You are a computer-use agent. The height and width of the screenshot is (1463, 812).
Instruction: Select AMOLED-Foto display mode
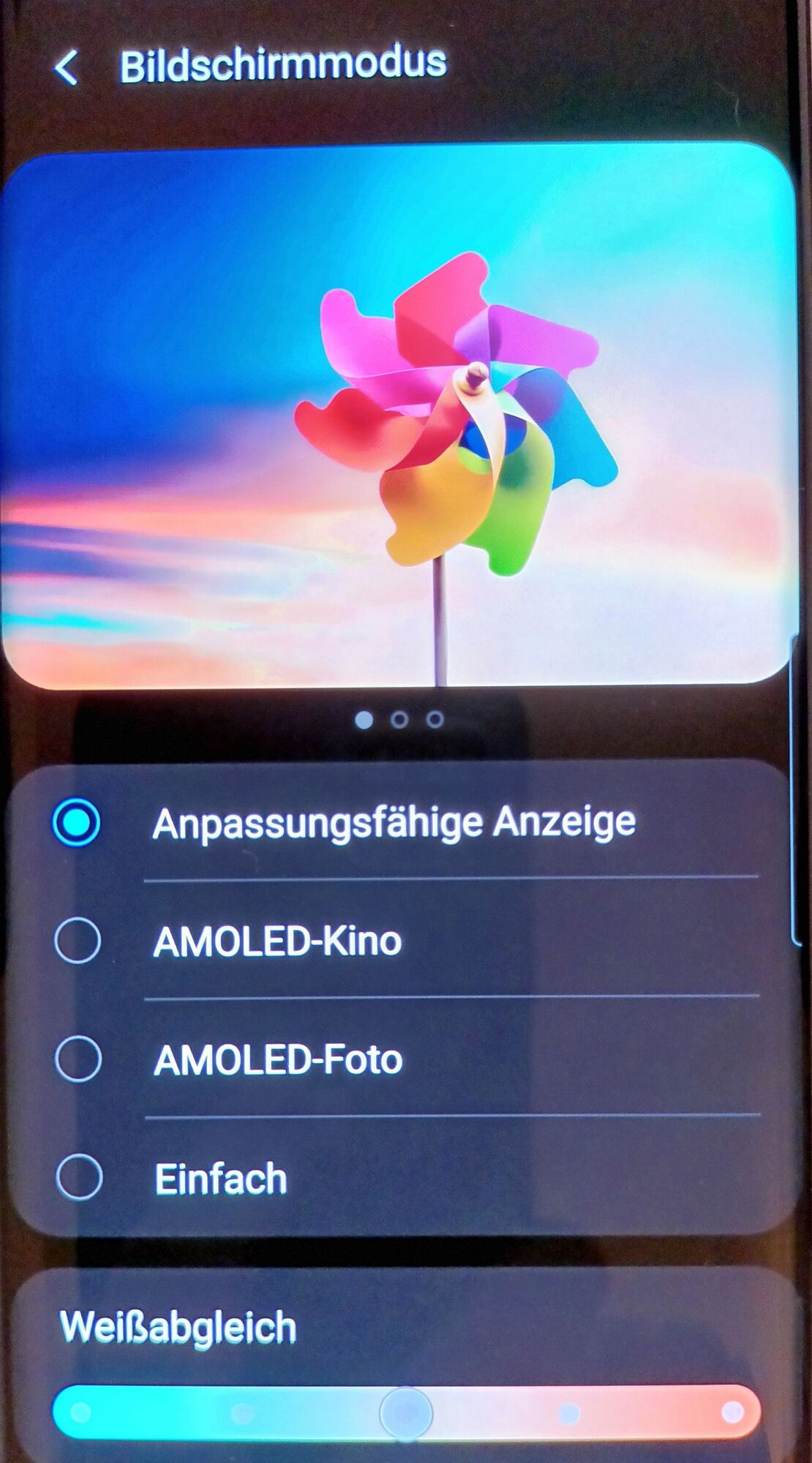(78, 1059)
